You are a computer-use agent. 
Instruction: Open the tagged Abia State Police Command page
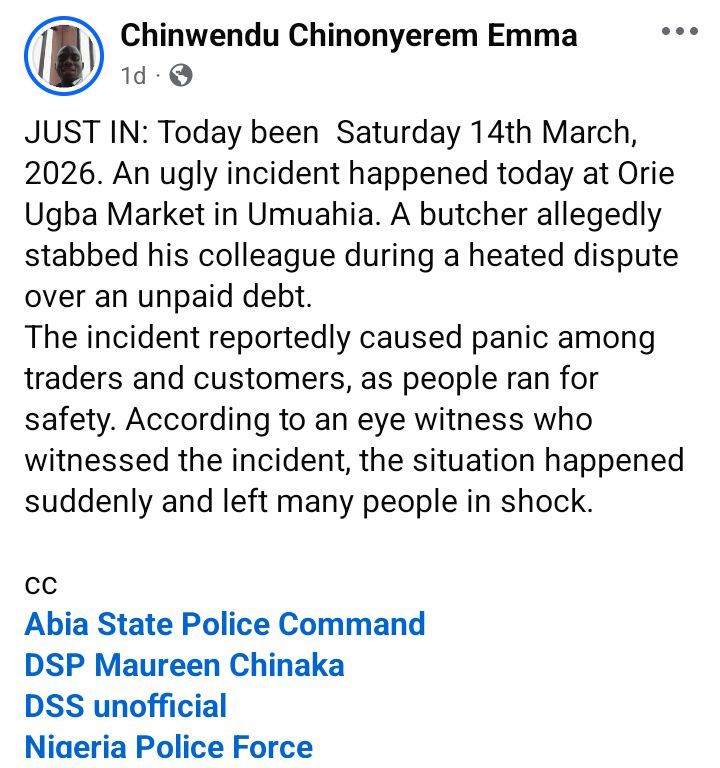coord(225,624)
